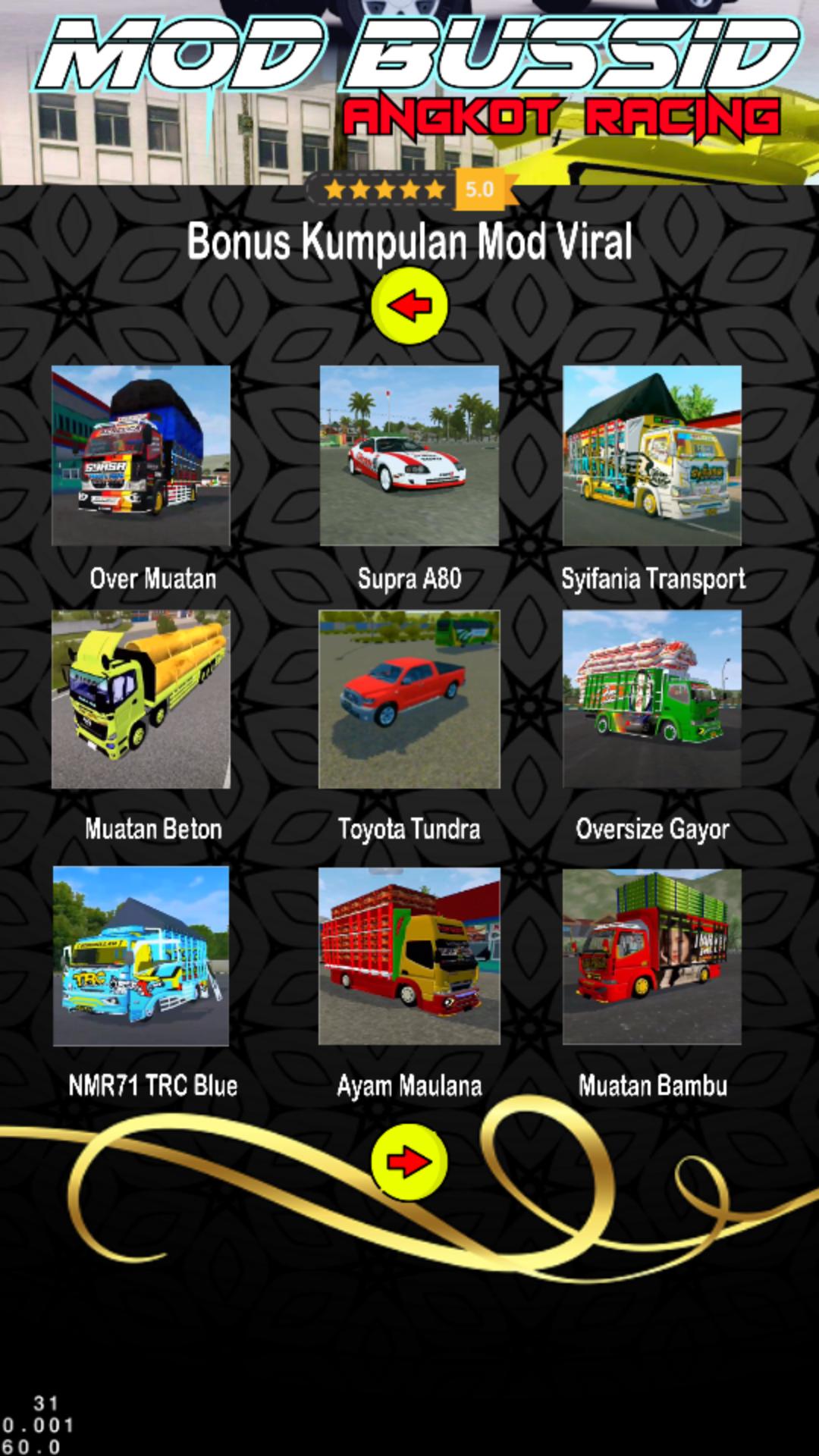Tap the five-star rating badge
Screen dimensions: 819x1456
pyautogui.click(x=411, y=190)
